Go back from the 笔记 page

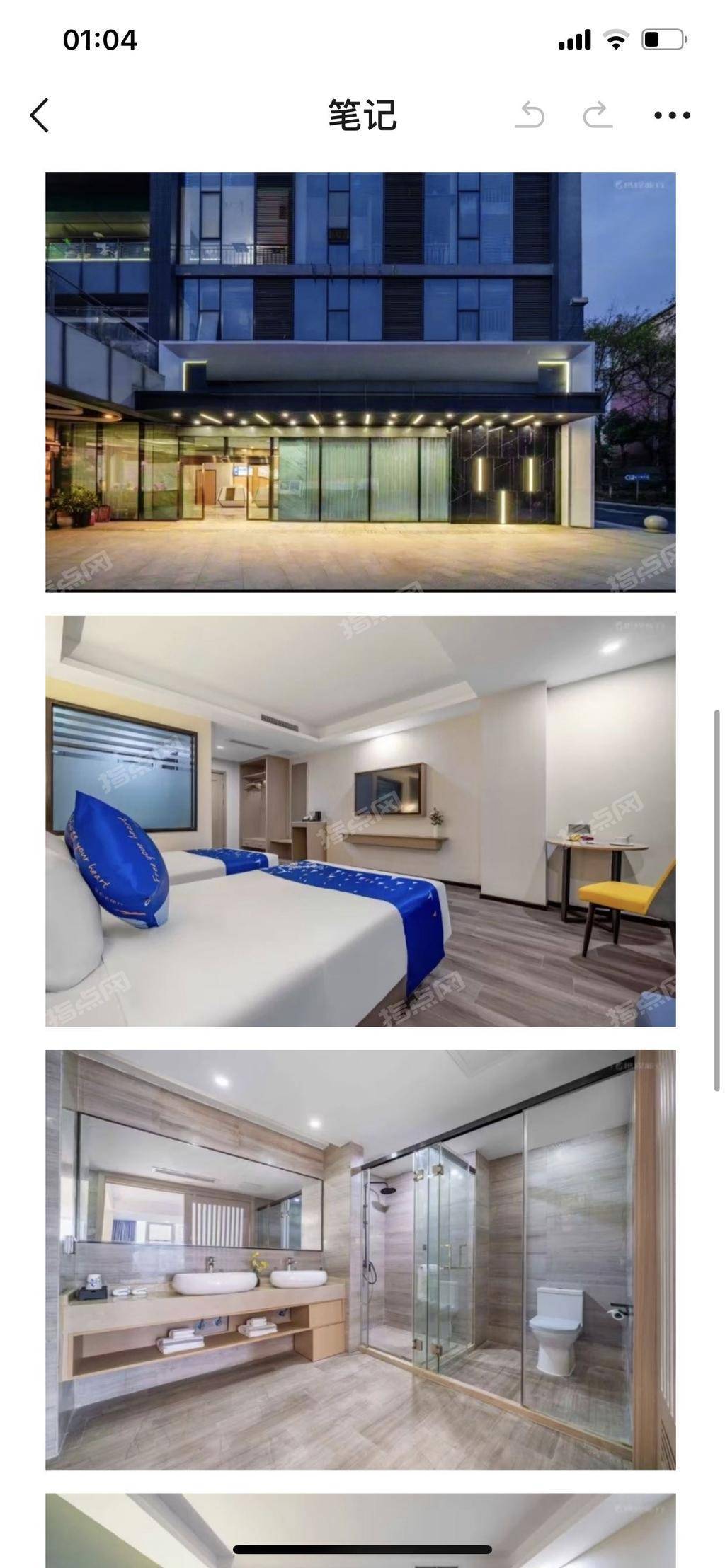coord(40,115)
